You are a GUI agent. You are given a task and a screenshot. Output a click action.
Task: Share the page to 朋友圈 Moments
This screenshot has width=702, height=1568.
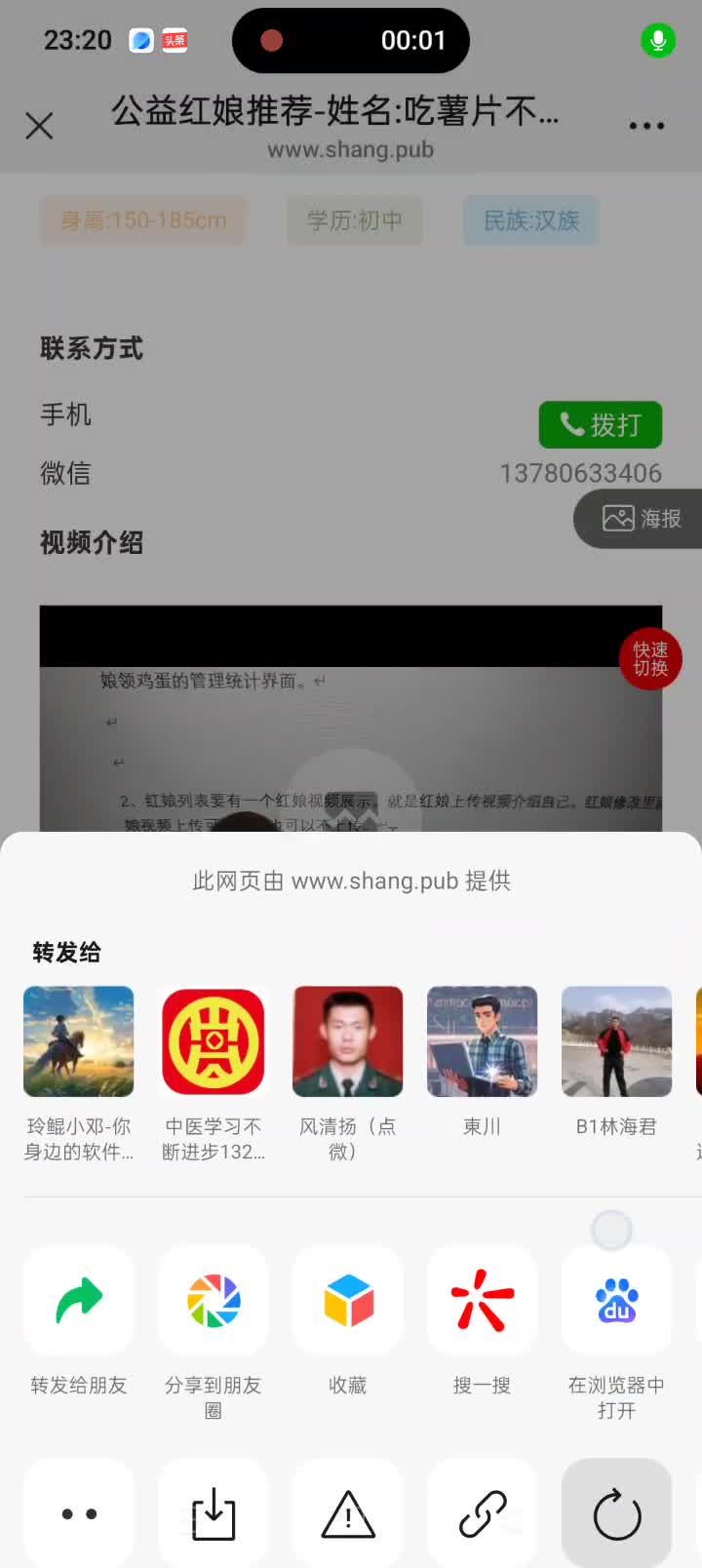[x=213, y=1301]
